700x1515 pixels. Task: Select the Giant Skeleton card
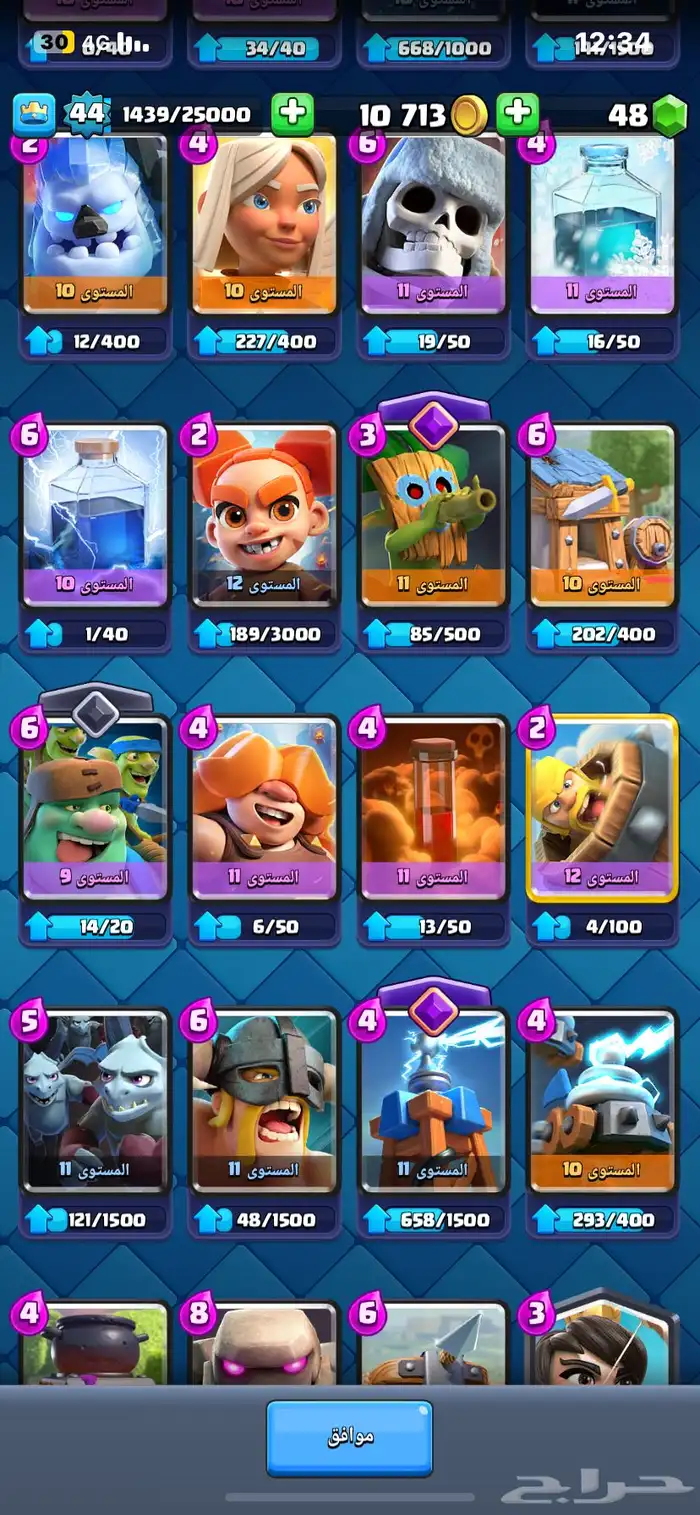pyautogui.click(x=433, y=225)
